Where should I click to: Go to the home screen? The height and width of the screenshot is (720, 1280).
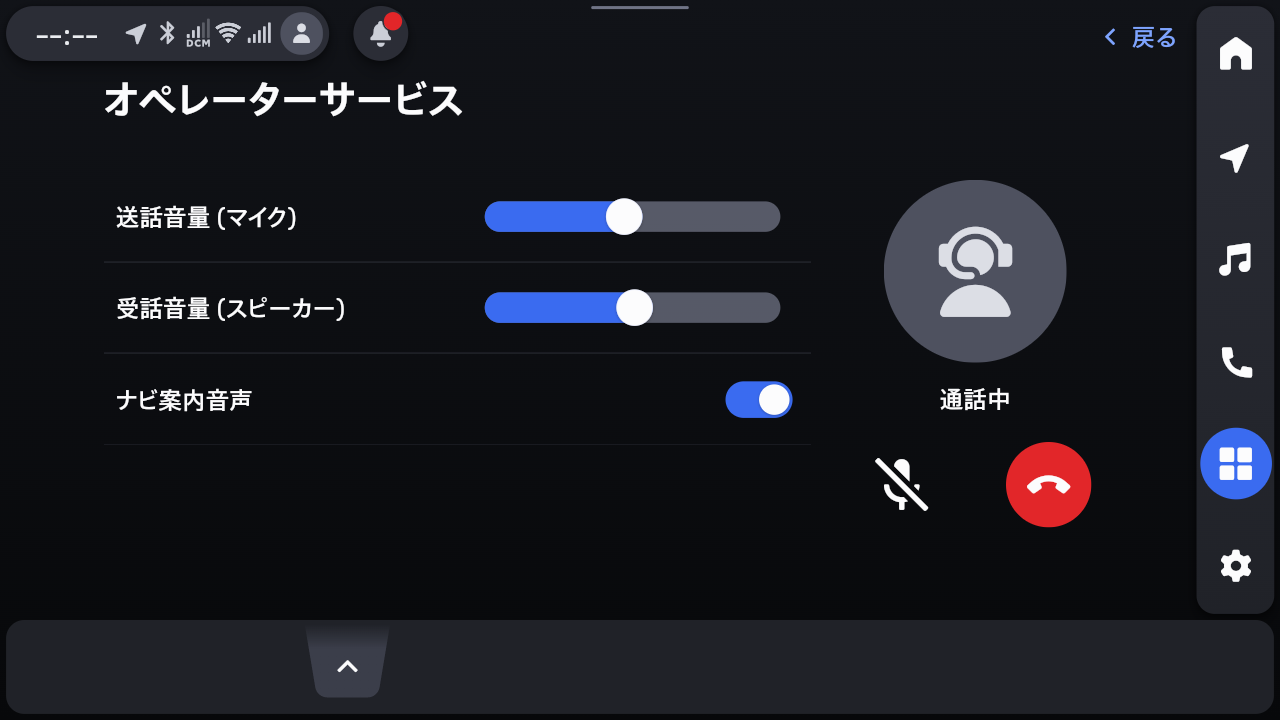pos(1236,54)
